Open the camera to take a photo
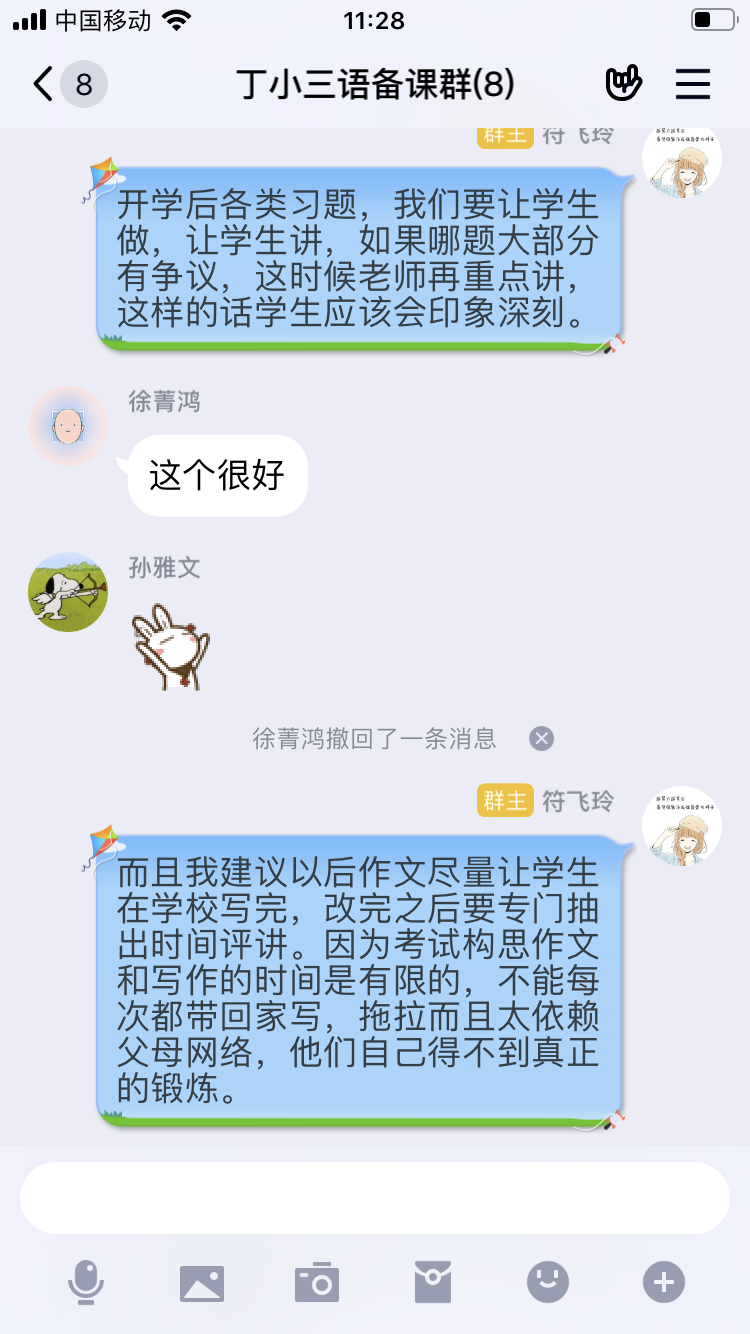750x1334 pixels. [x=317, y=1282]
